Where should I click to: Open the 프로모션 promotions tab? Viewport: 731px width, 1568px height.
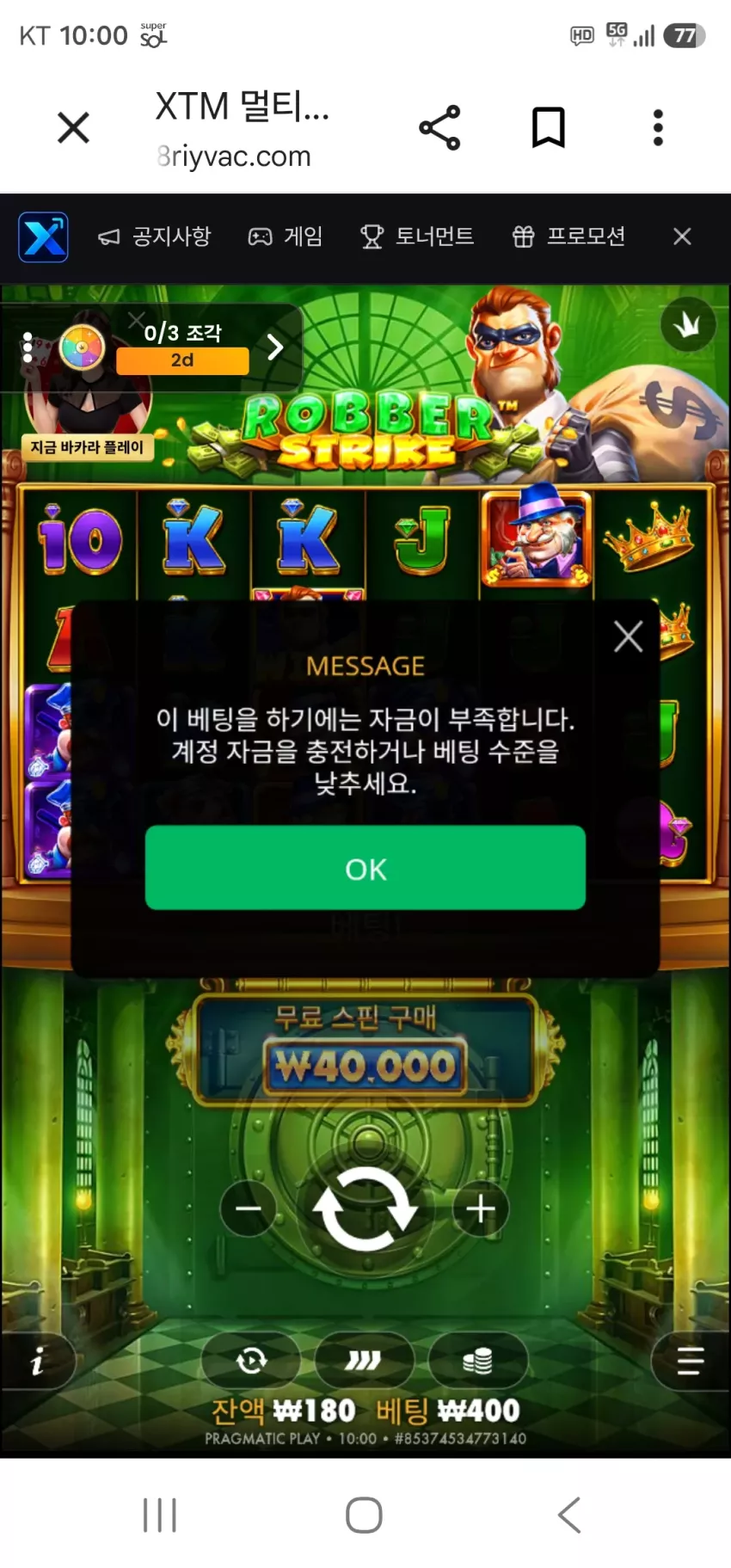568,237
